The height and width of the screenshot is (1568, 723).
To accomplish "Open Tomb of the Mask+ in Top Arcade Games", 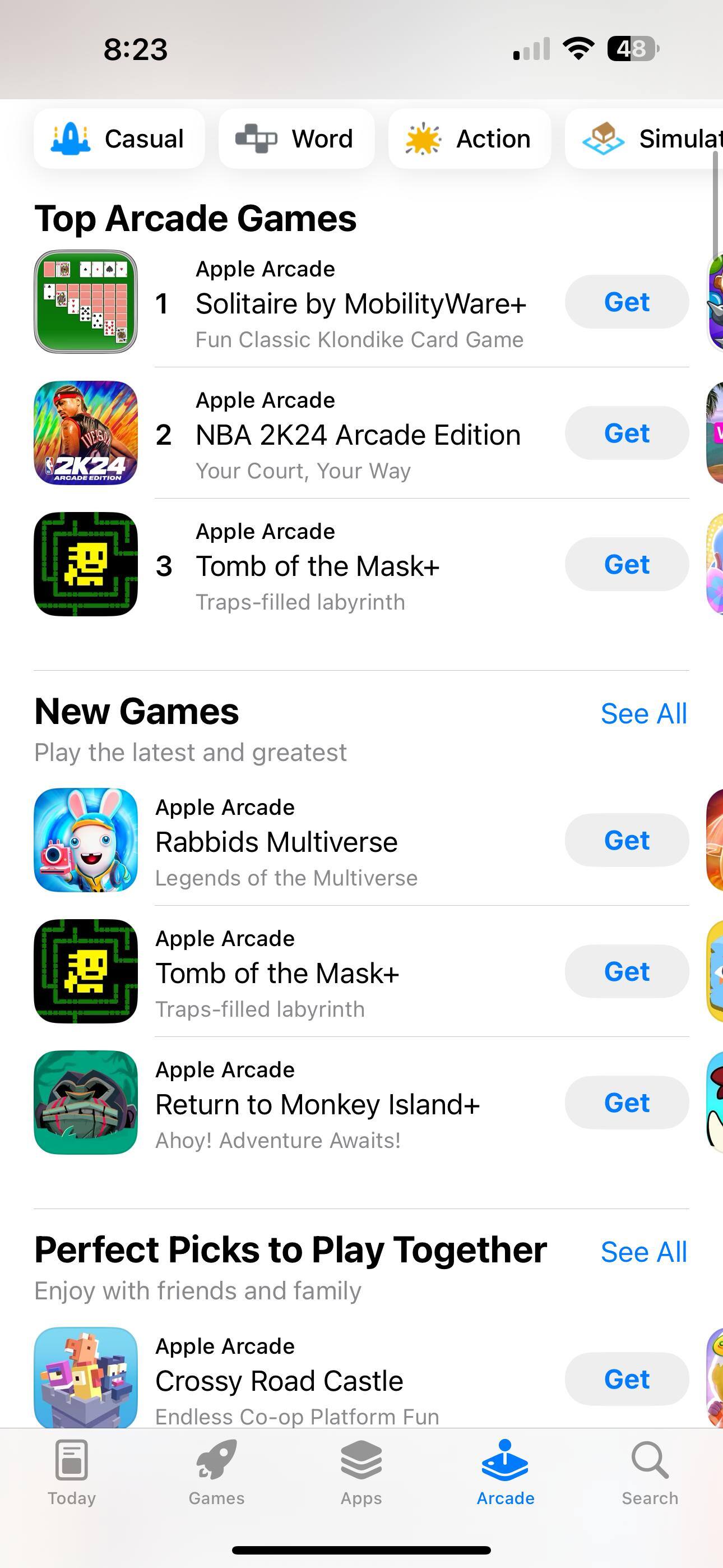I will [x=317, y=566].
